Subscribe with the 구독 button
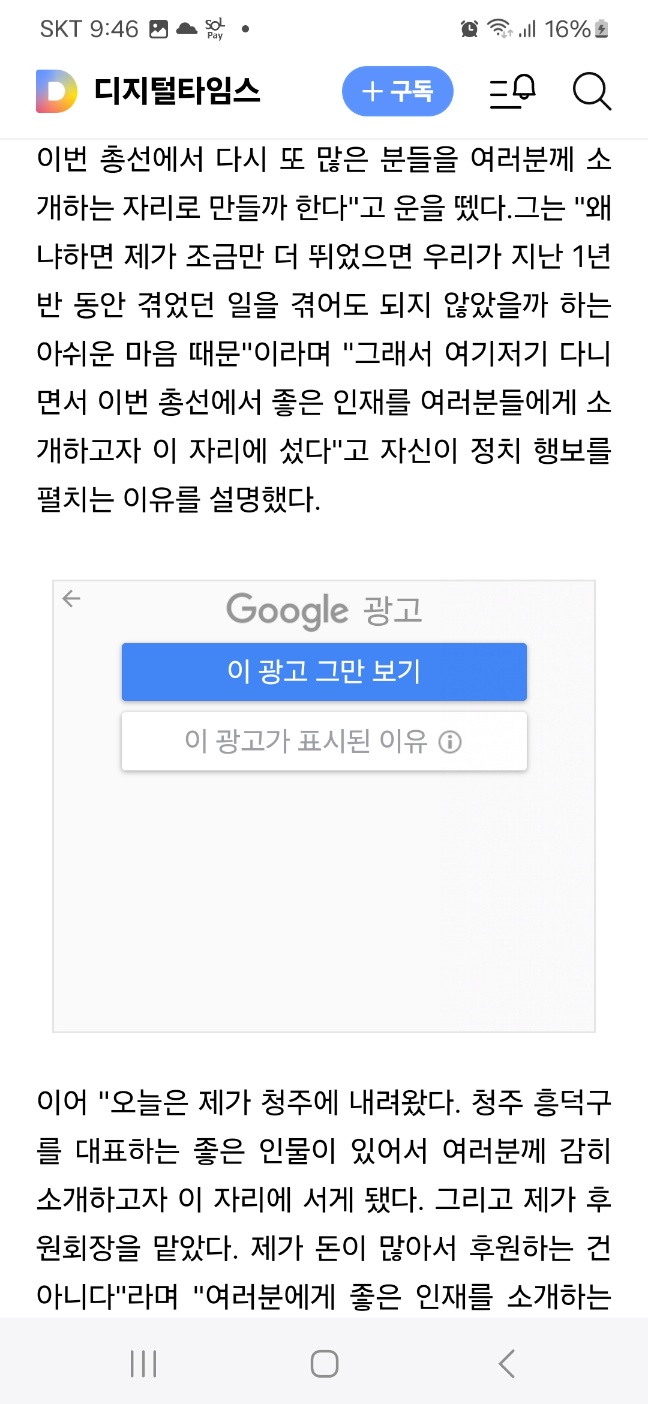This screenshot has width=648, height=1404. click(x=398, y=92)
